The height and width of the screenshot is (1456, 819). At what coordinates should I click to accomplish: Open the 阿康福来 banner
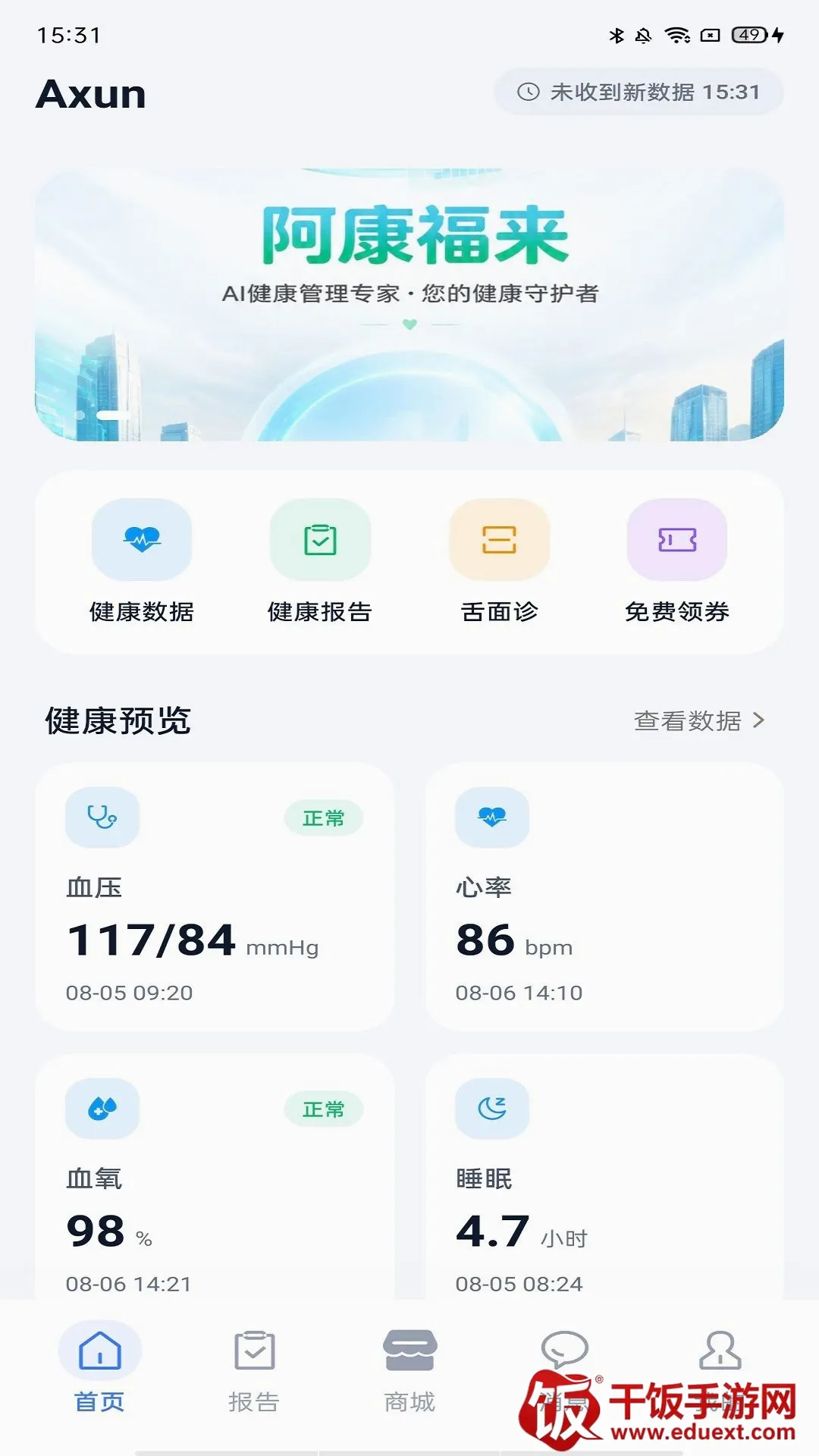(409, 305)
